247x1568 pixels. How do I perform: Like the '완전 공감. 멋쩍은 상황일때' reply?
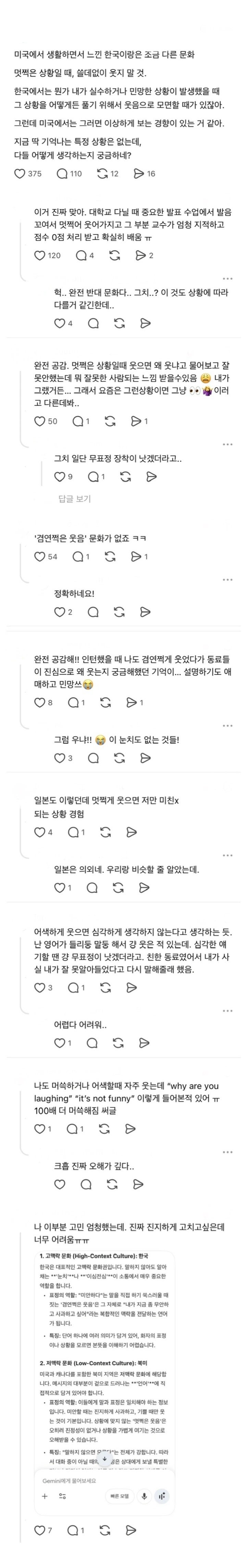[x=40, y=421]
